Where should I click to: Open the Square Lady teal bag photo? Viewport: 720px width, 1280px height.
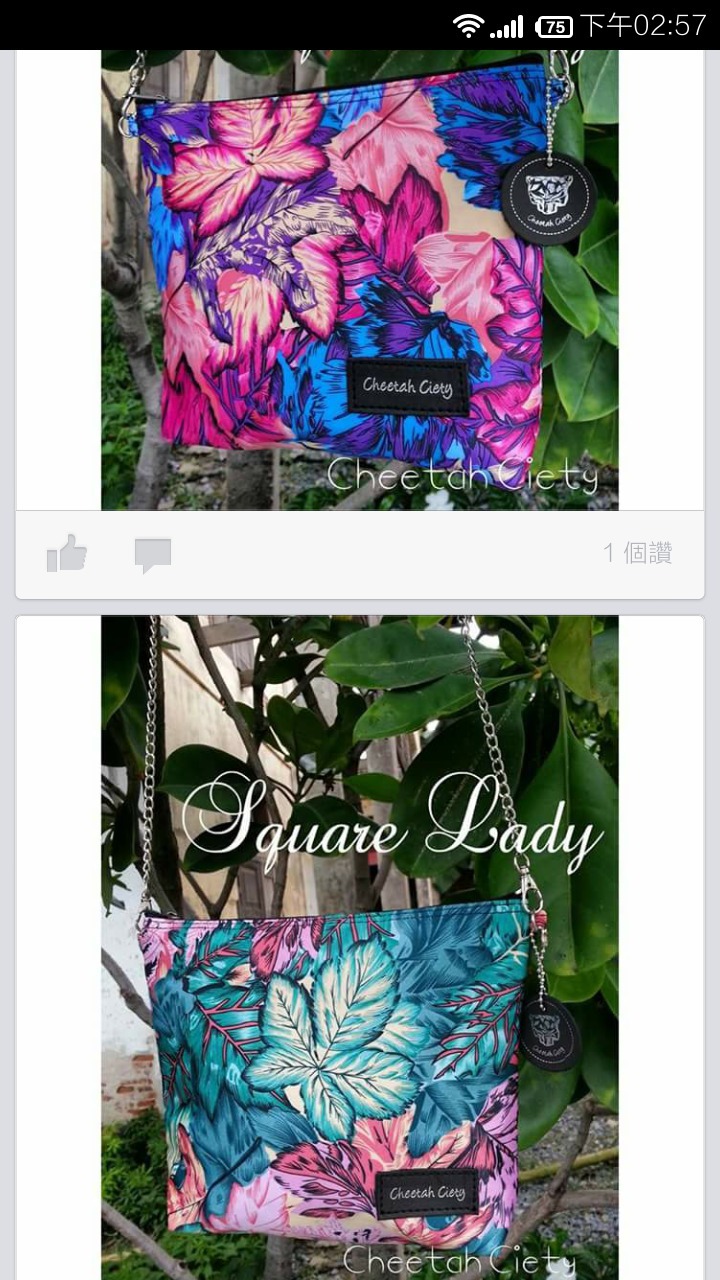coord(360,947)
